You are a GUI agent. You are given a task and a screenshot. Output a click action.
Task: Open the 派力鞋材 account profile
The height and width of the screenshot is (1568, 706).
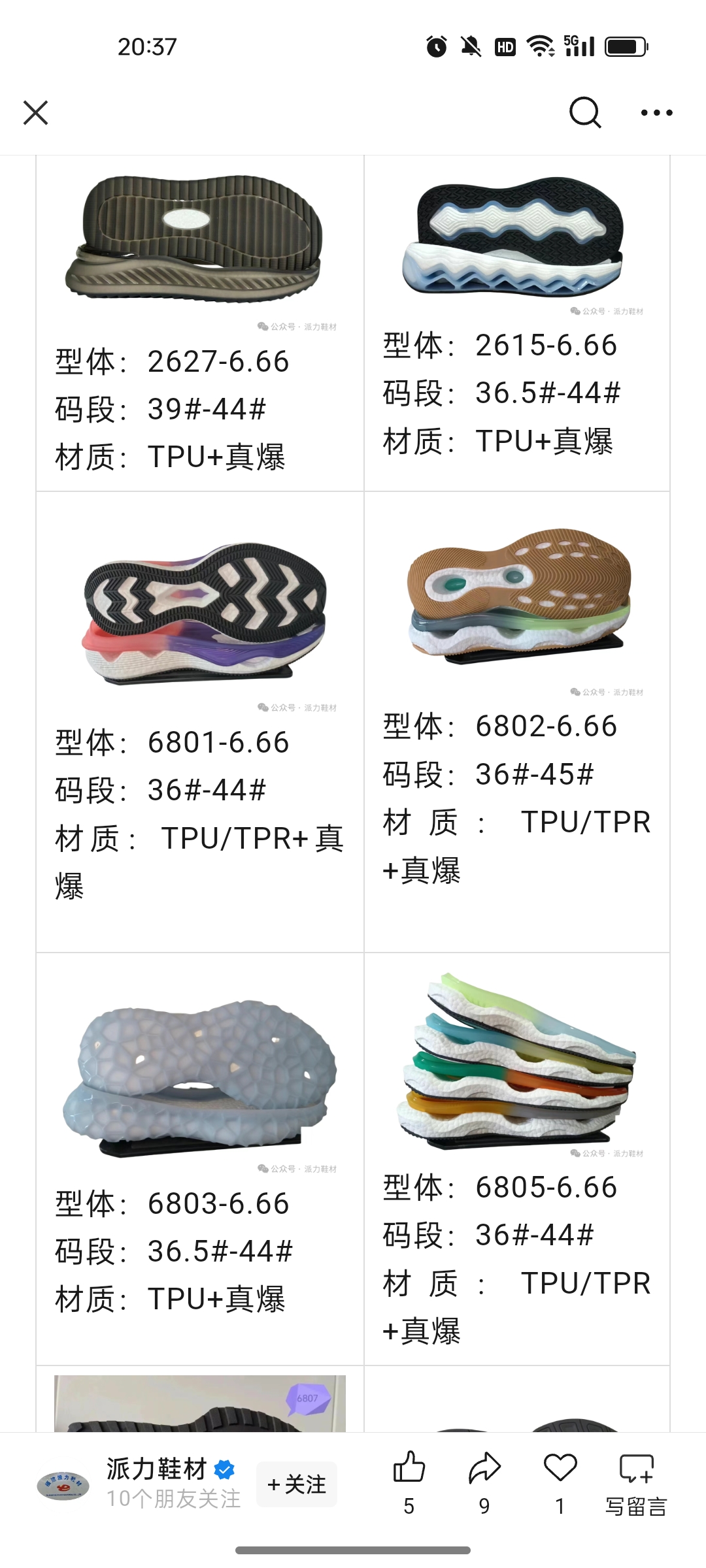157,1469
